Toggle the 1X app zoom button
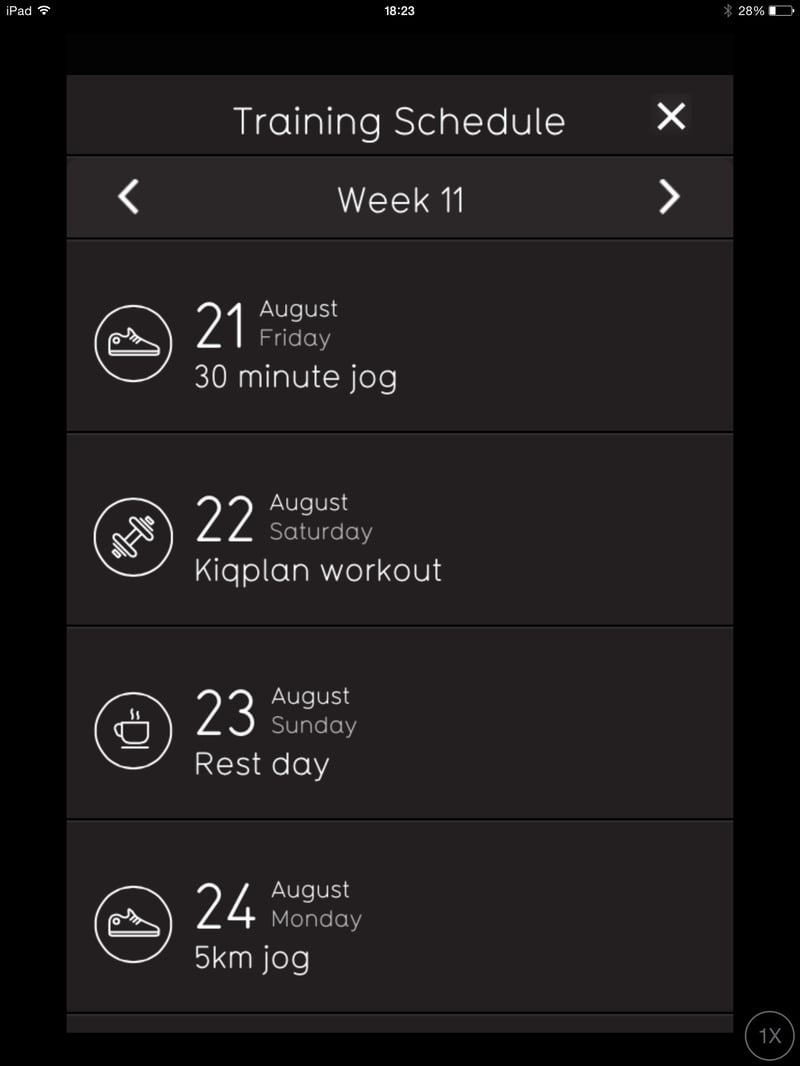800x1066 pixels. pos(769,1036)
